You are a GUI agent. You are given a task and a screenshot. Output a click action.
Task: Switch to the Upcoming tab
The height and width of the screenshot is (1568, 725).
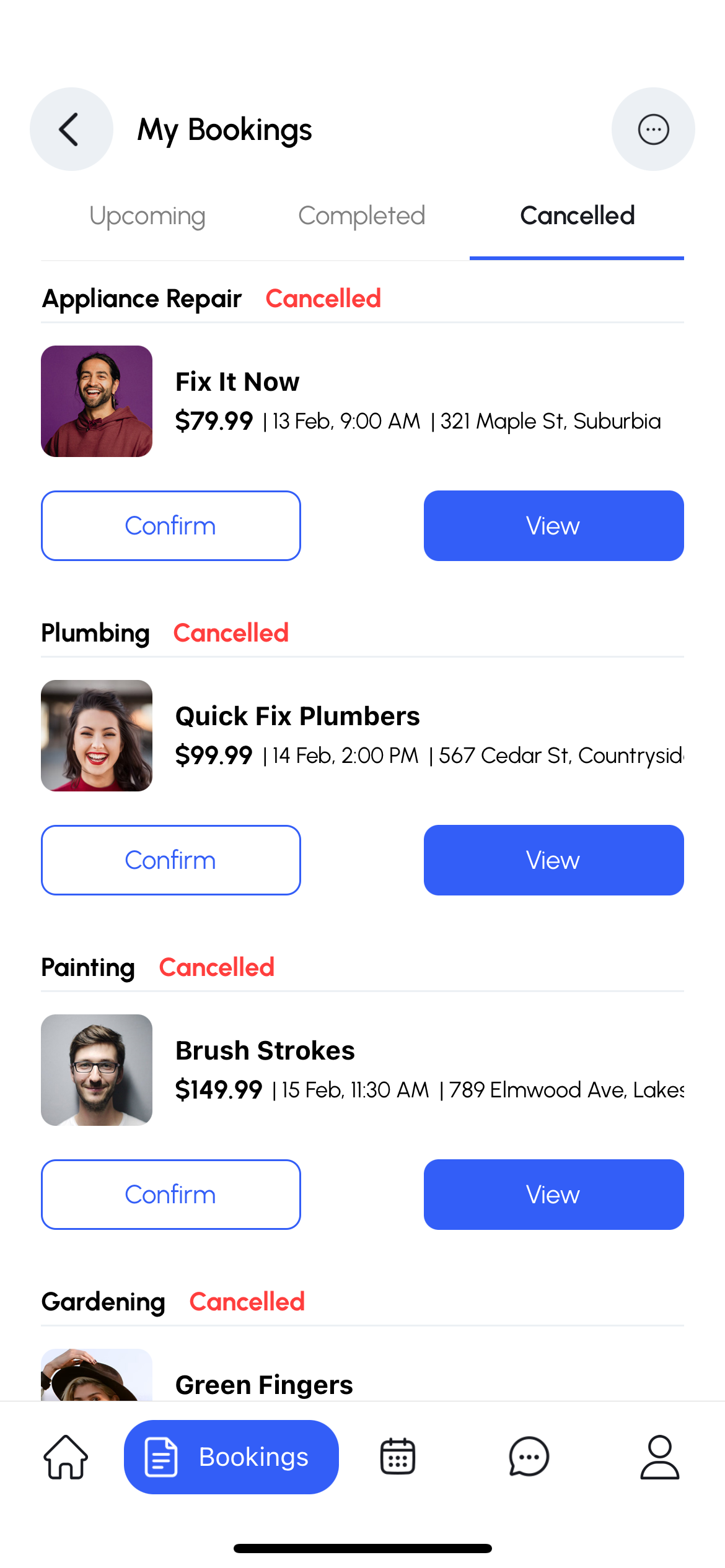tap(147, 216)
